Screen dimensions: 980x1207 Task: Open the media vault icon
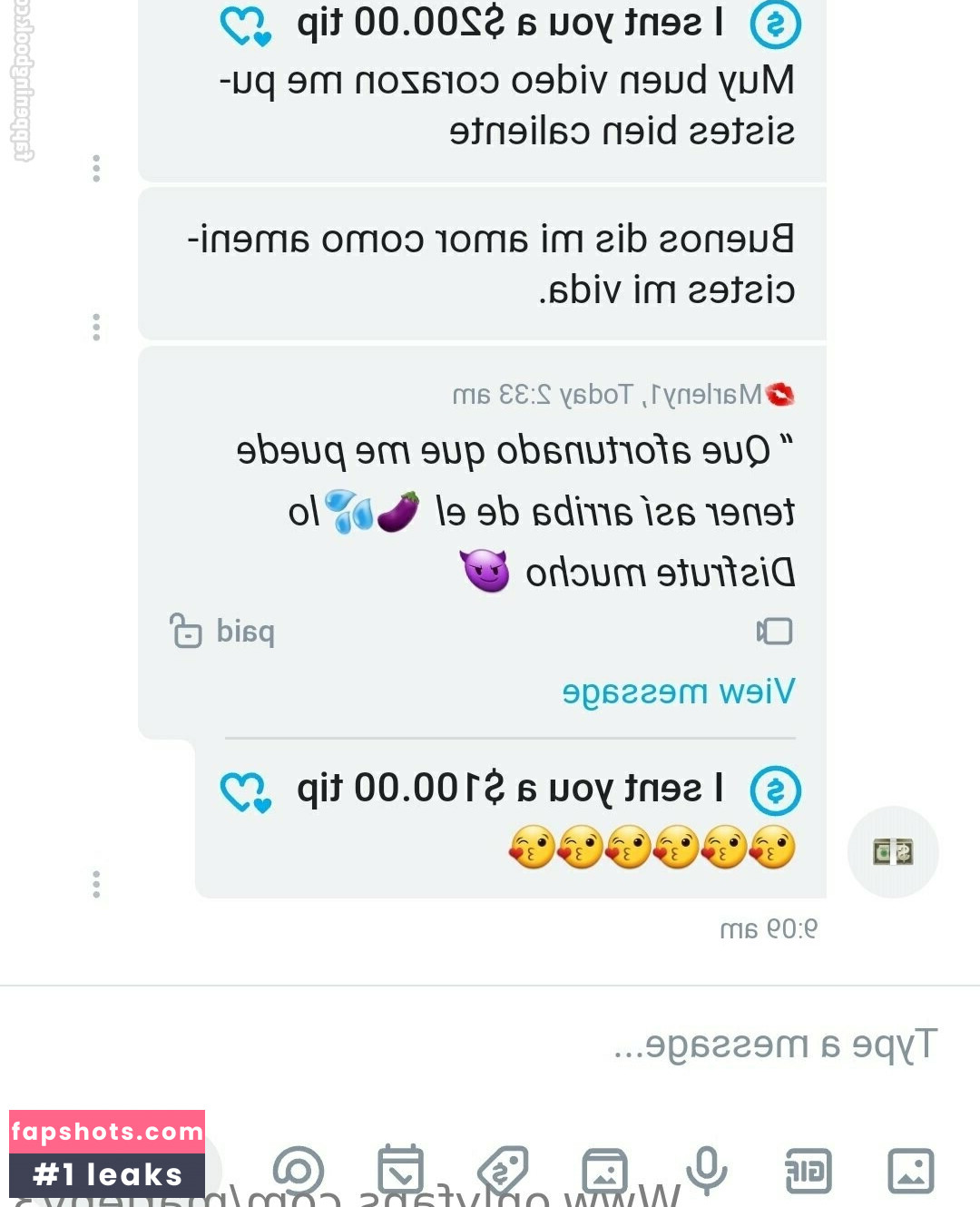[x=604, y=1170]
